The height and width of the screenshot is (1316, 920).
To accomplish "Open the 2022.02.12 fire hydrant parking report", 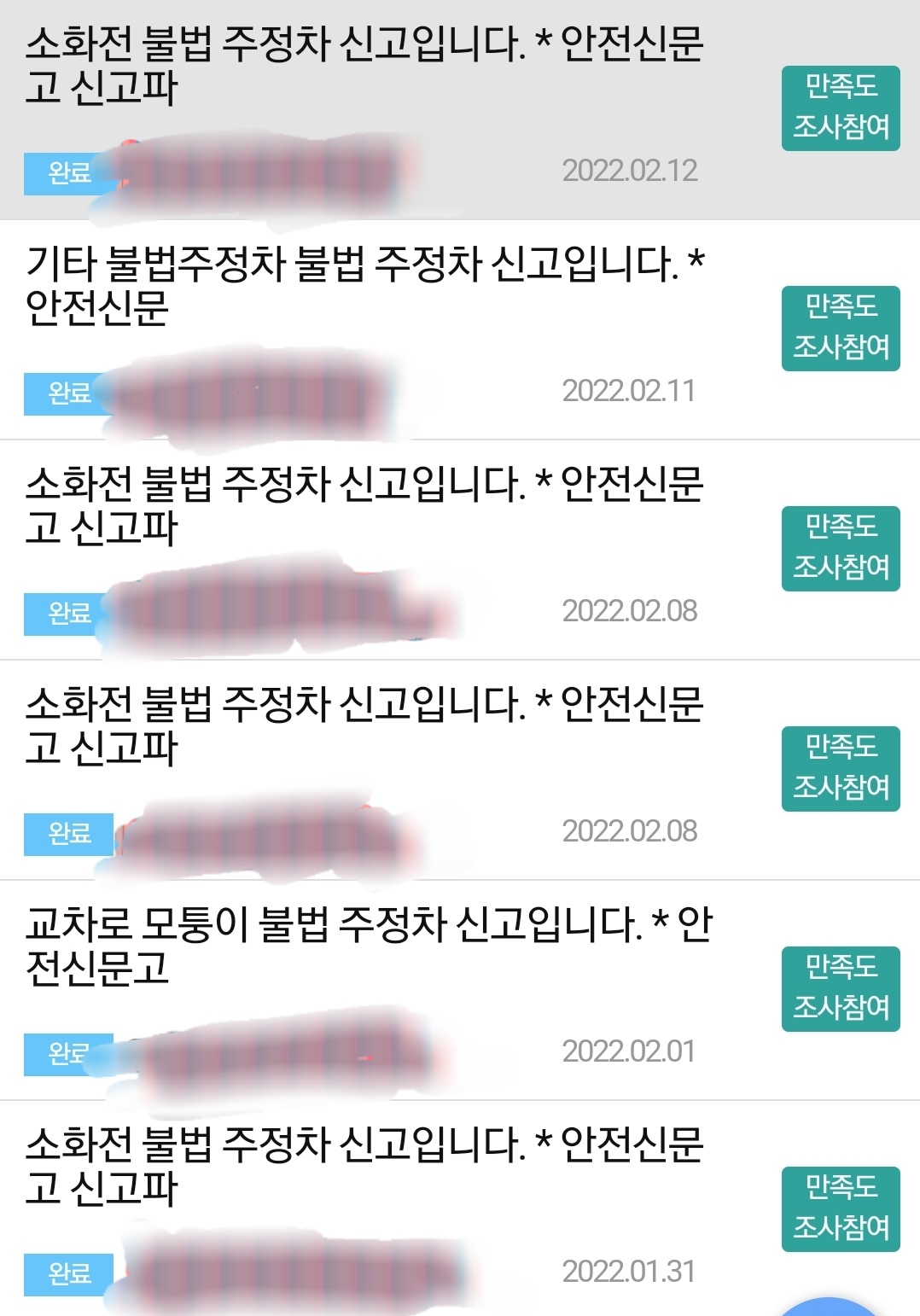I will coord(364,66).
